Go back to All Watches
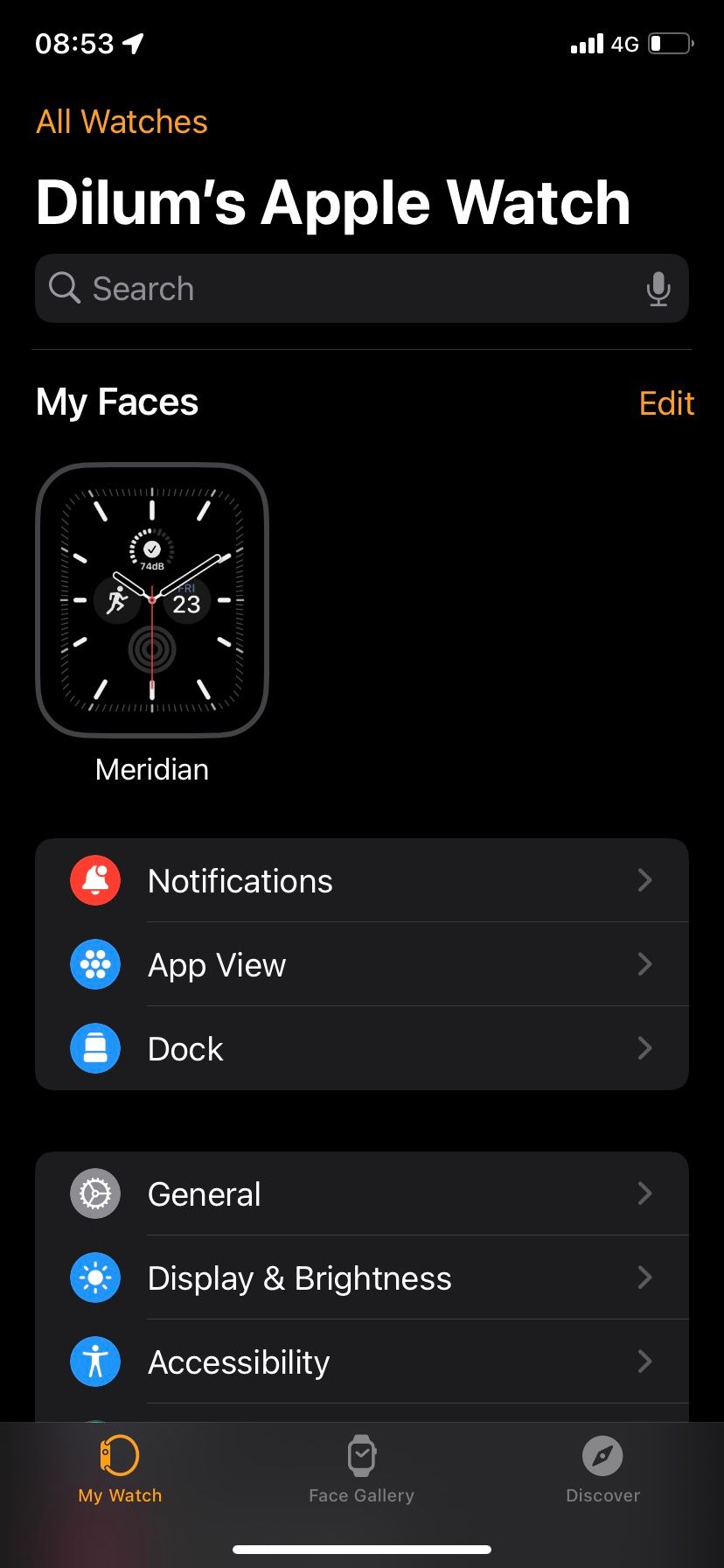 click(122, 122)
